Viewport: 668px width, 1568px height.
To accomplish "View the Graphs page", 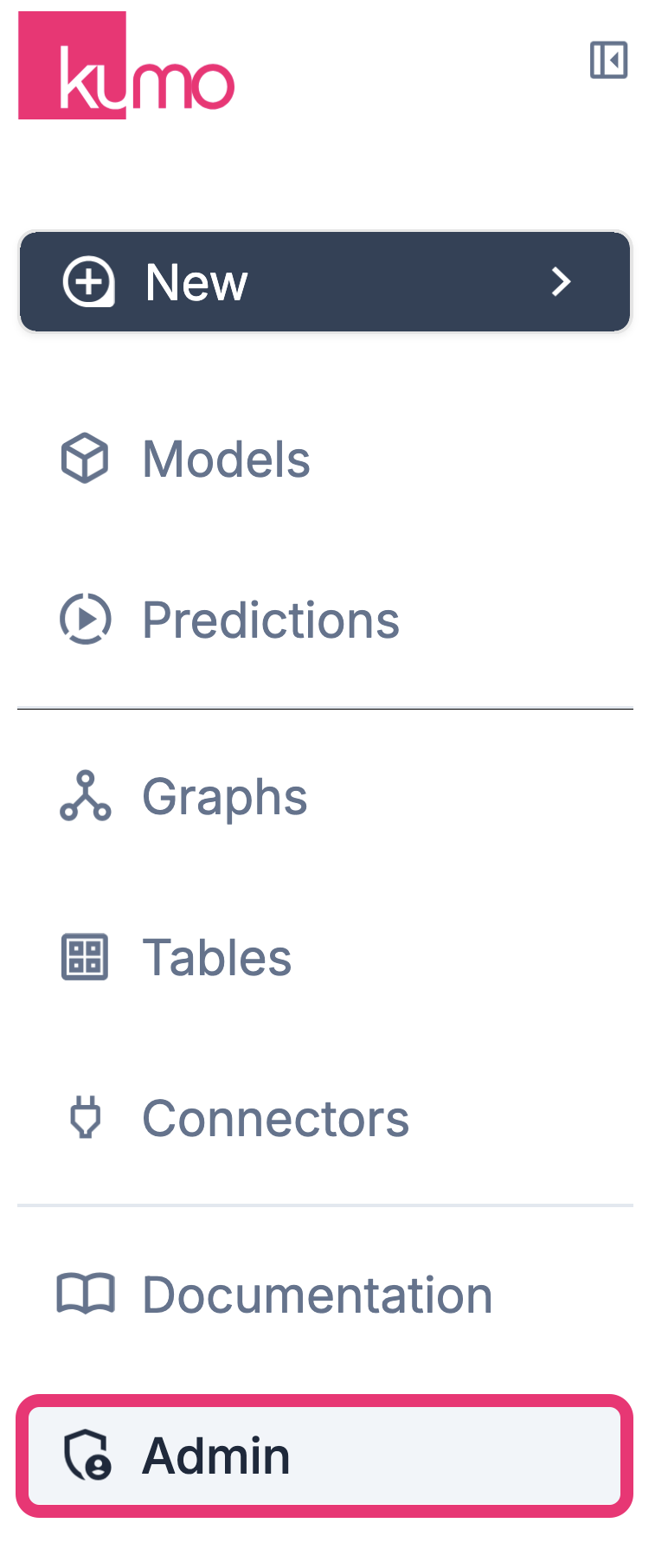I will 224,796.
